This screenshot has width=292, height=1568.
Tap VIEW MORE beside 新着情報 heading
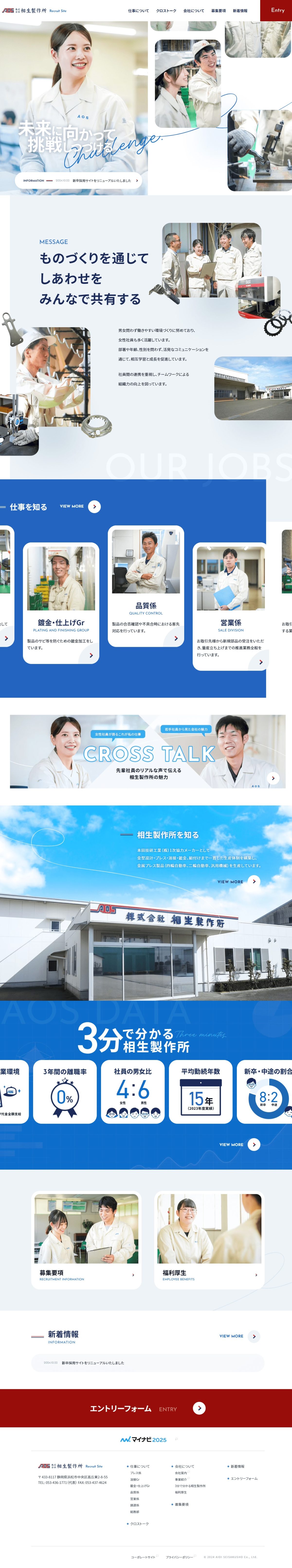[239, 1336]
